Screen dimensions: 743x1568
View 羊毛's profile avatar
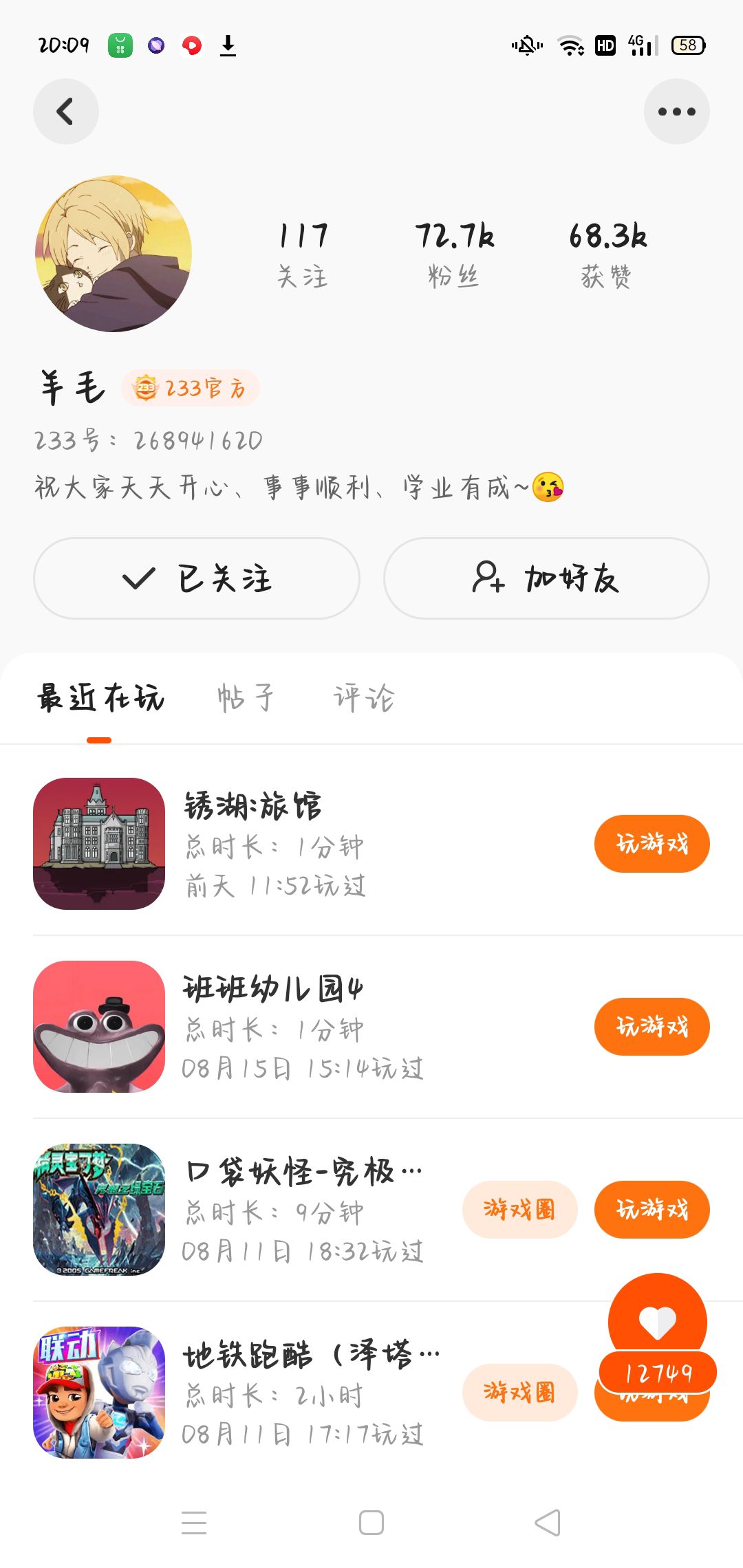tap(114, 254)
